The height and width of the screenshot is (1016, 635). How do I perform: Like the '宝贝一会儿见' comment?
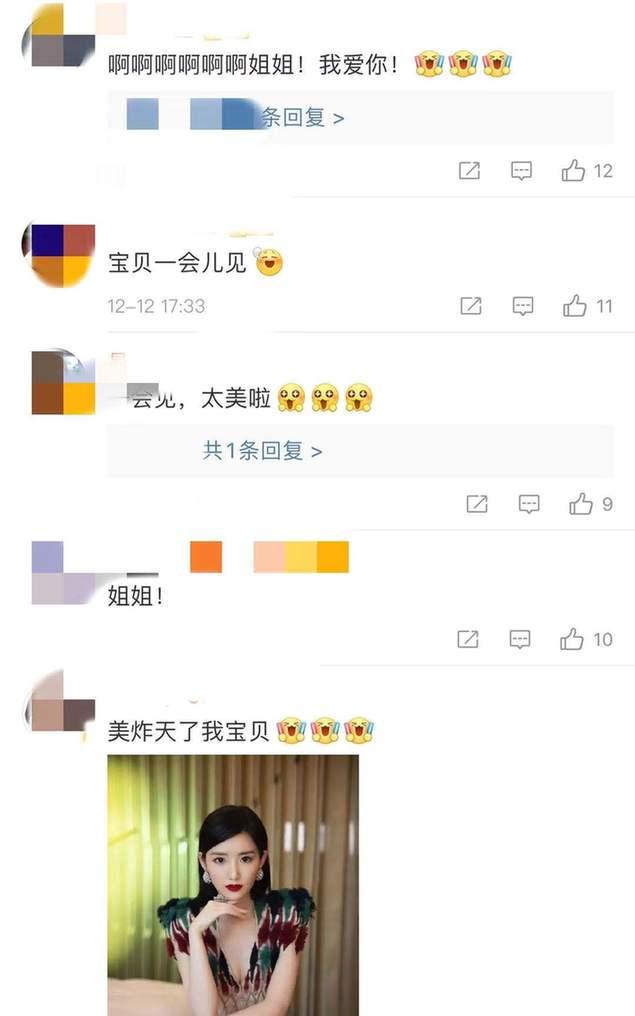coord(574,306)
